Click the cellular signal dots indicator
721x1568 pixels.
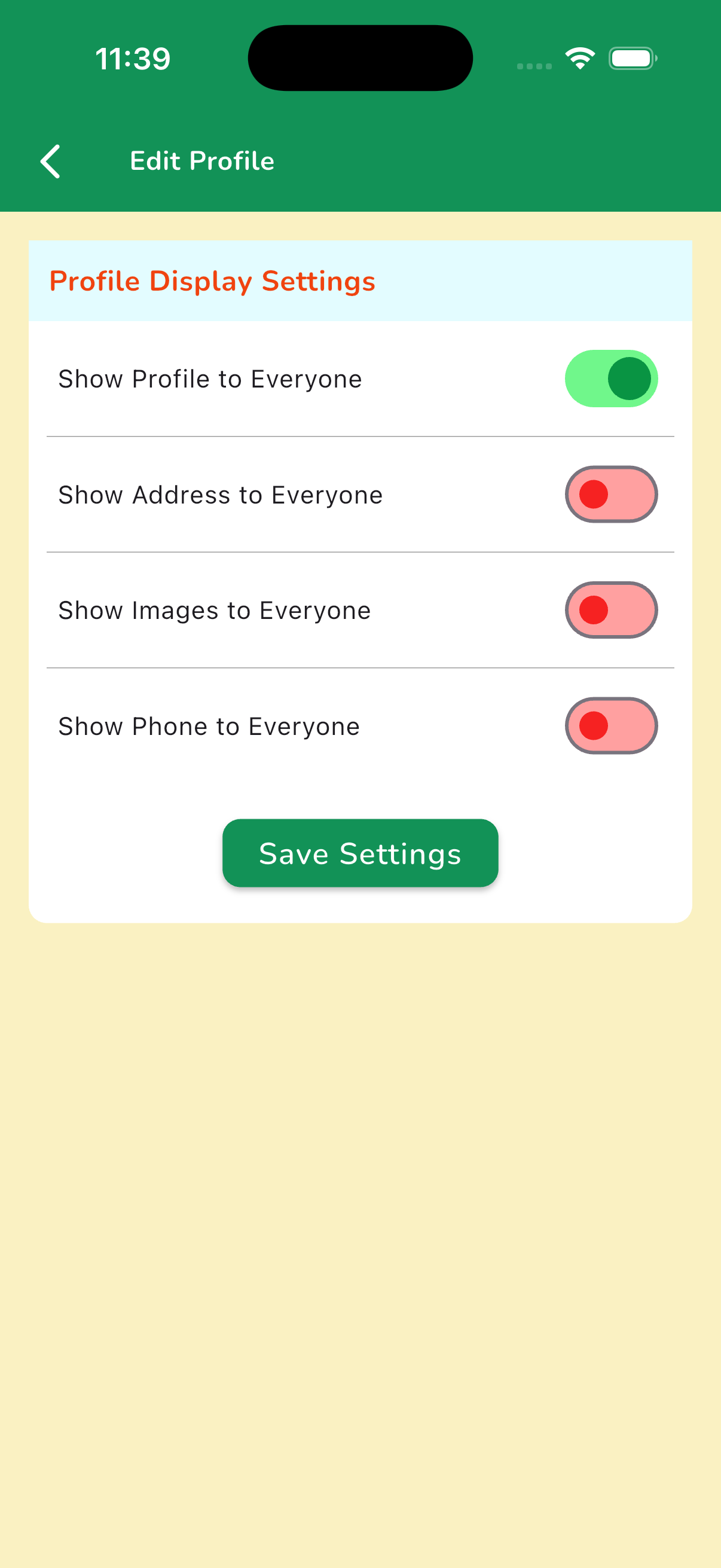(534, 65)
